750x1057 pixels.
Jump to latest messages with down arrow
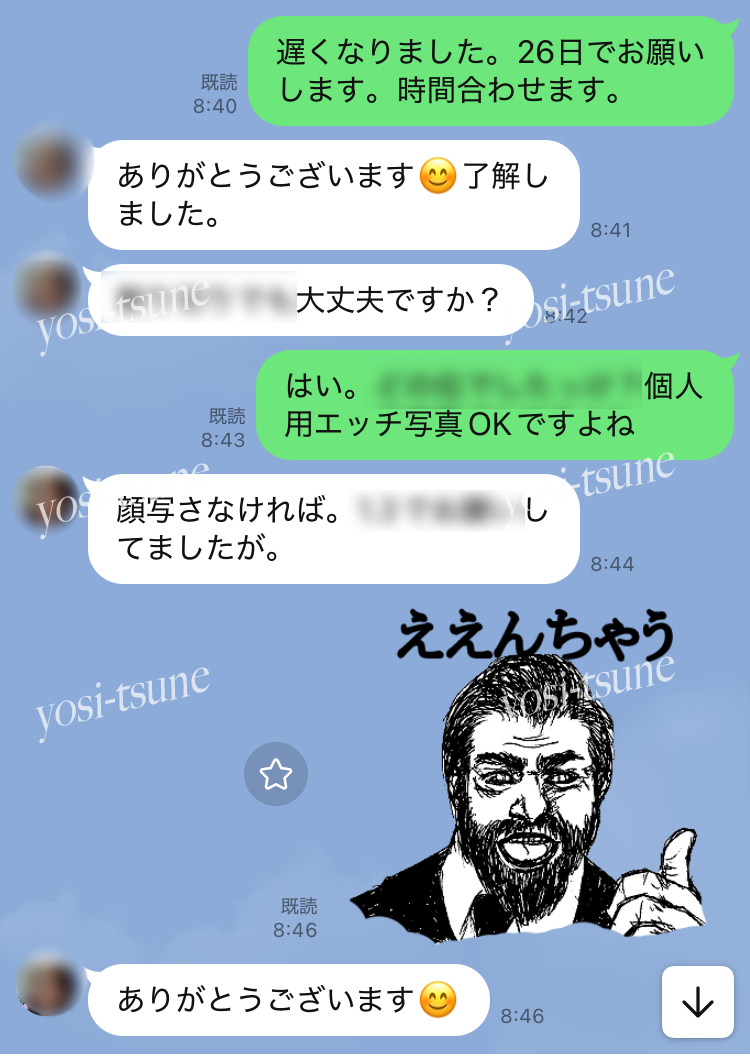[697, 1002]
